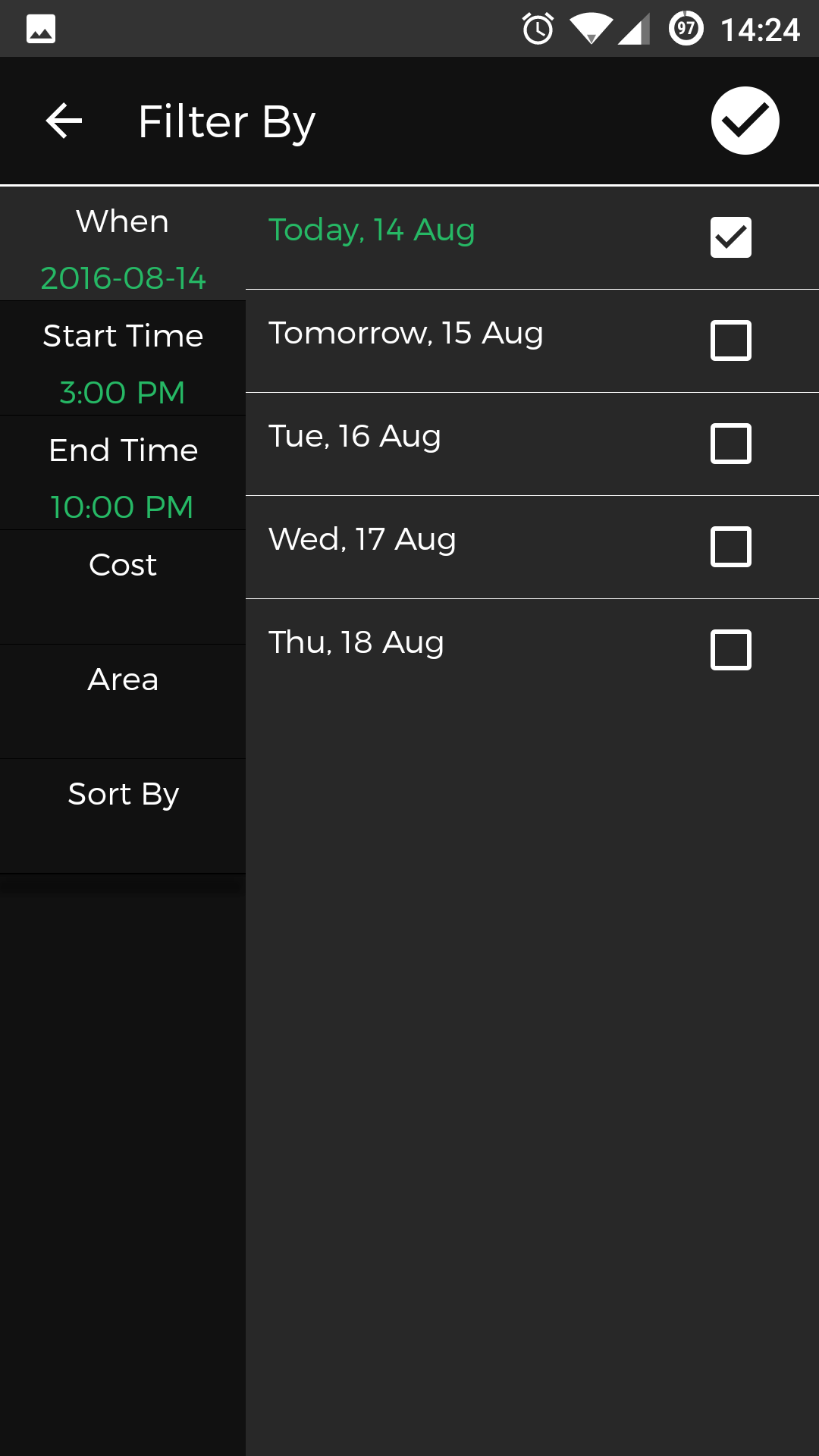Open the Start Time filter
This screenshot has height=1456, width=819.
123,359
